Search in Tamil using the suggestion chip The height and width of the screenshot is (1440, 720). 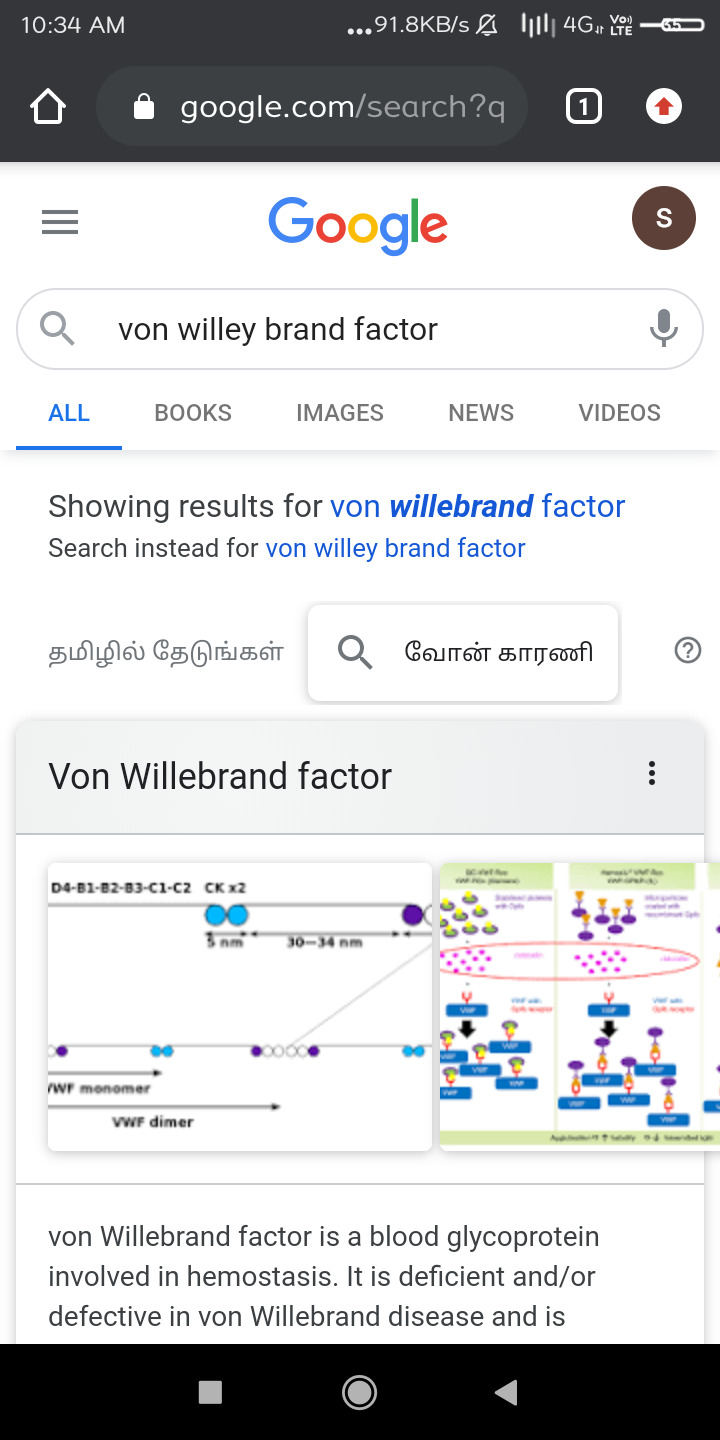coord(464,653)
